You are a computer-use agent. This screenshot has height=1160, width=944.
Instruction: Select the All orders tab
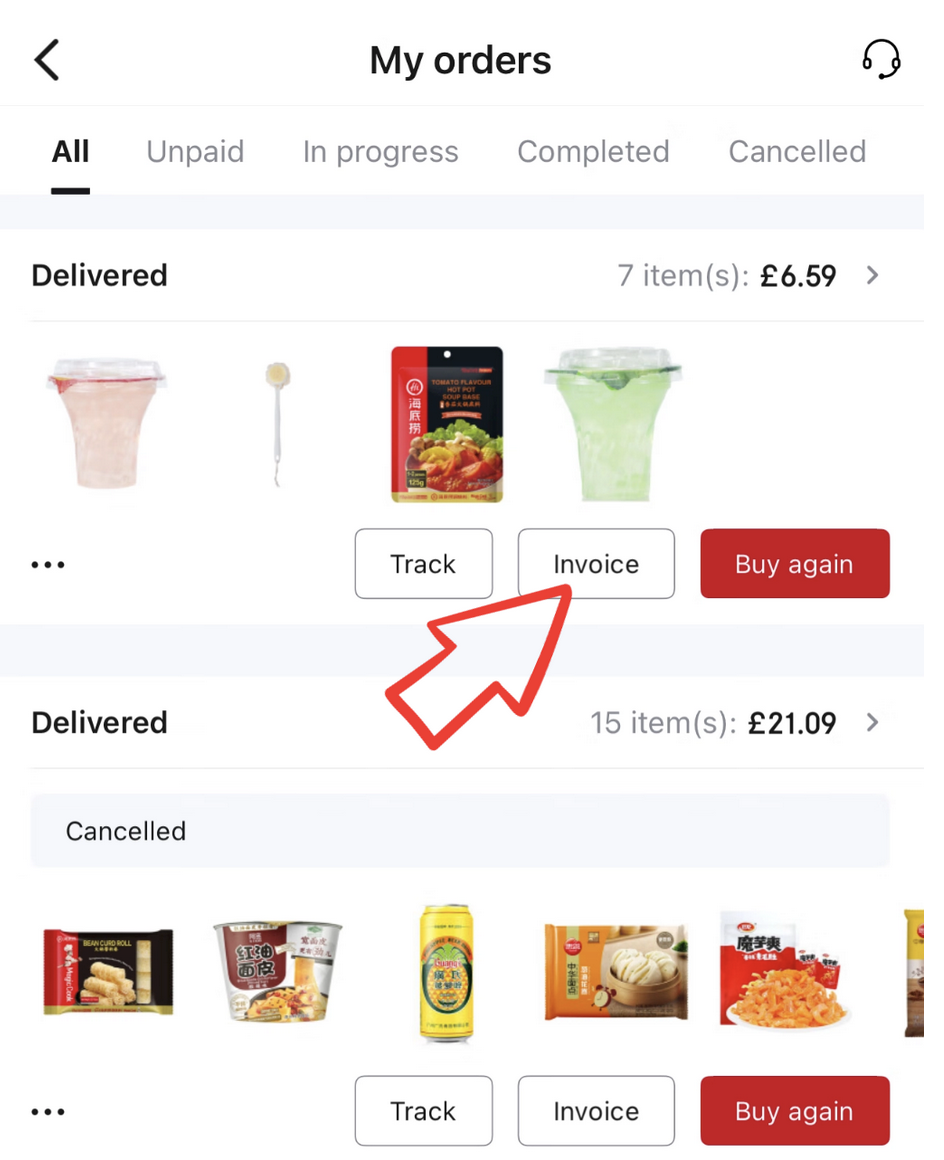(71, 152)
